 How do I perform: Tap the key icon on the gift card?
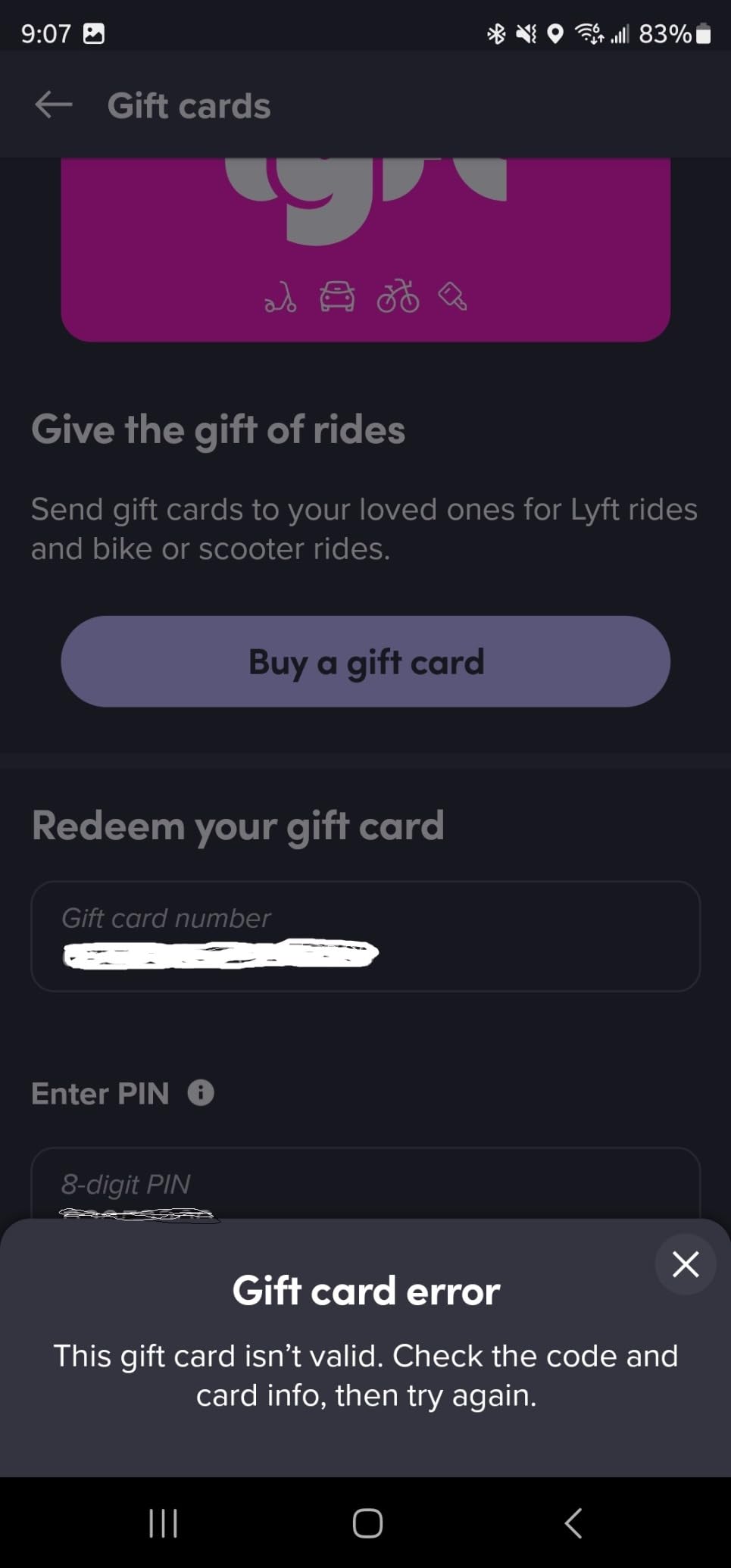point(451,296)
